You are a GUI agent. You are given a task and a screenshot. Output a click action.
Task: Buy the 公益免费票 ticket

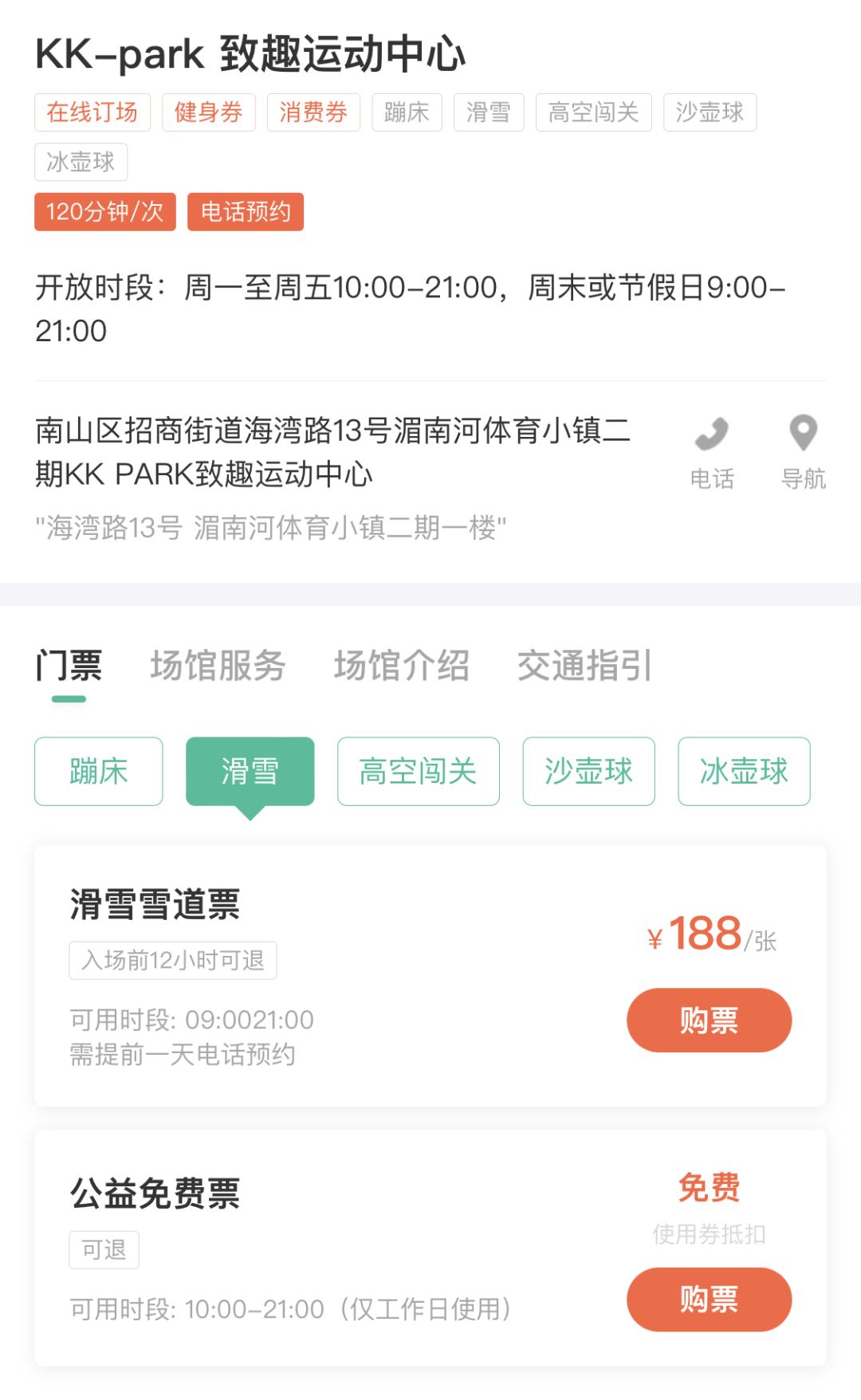pos(709,1299)
